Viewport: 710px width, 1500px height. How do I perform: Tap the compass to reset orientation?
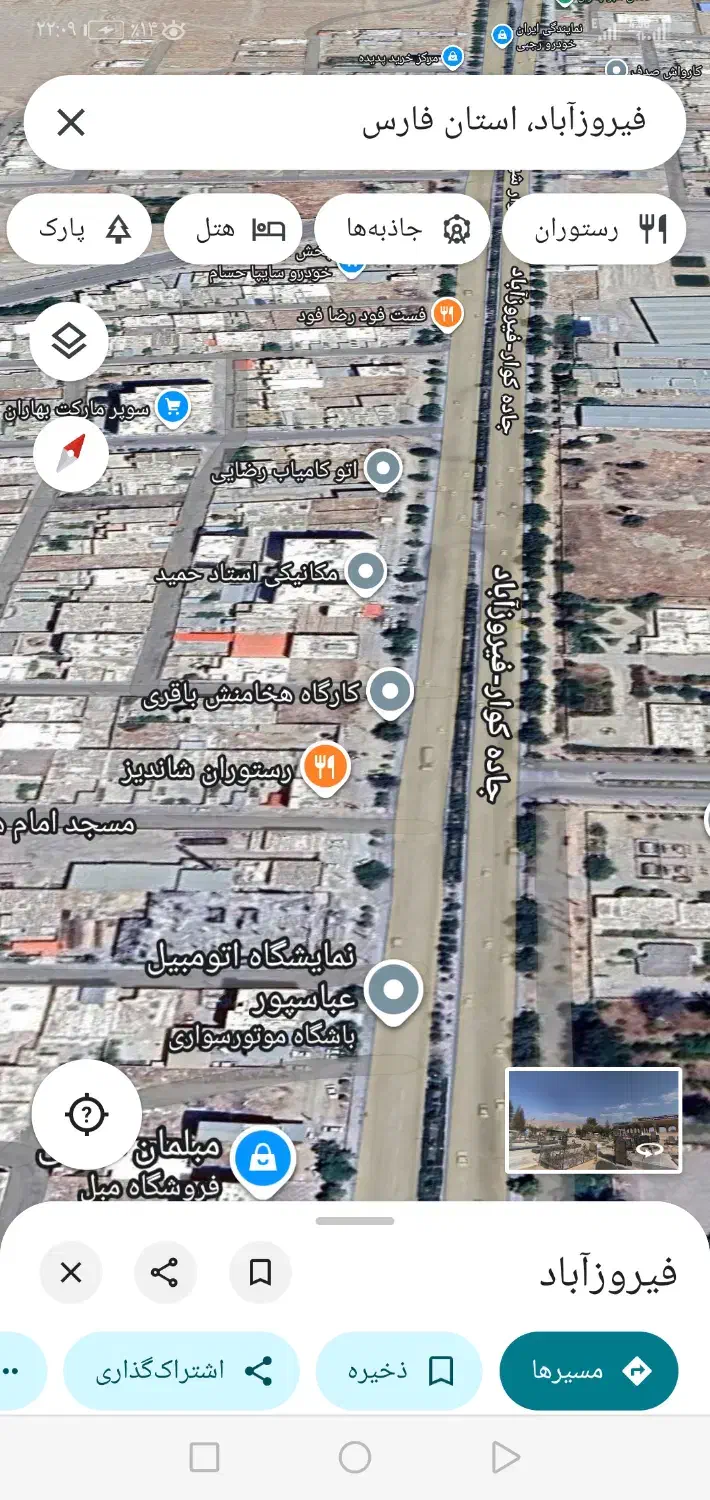(x=70, y=455)
